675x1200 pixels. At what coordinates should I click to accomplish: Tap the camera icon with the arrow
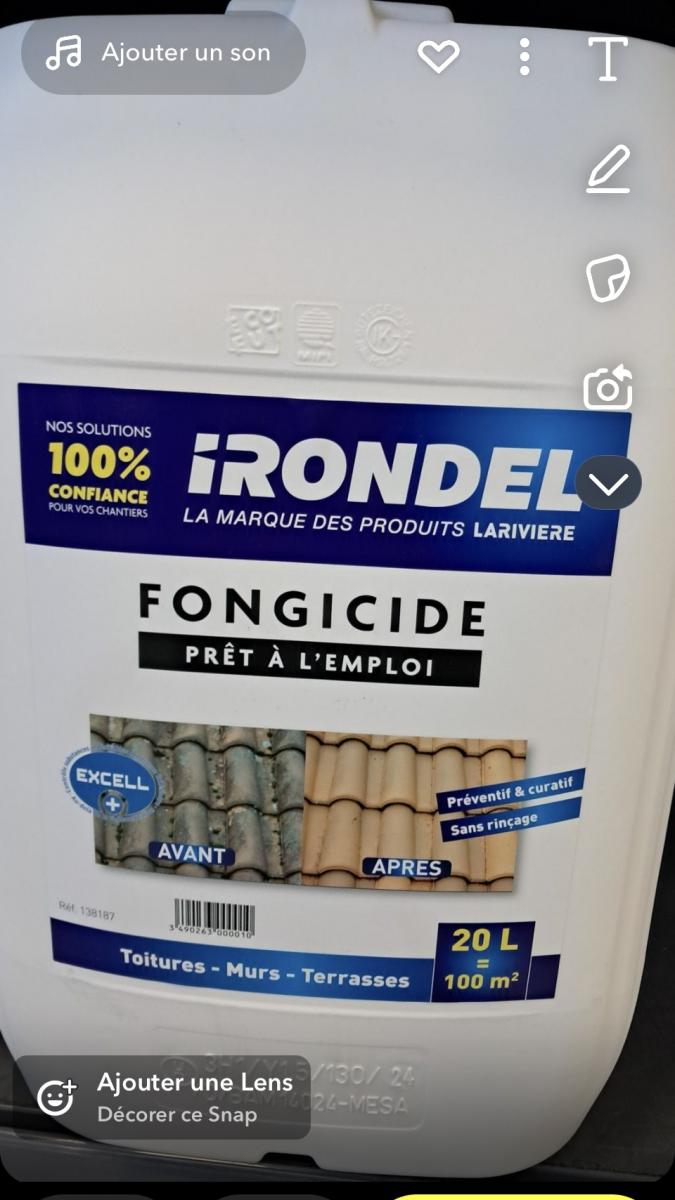pyautogui.click(x=608, y=387)
